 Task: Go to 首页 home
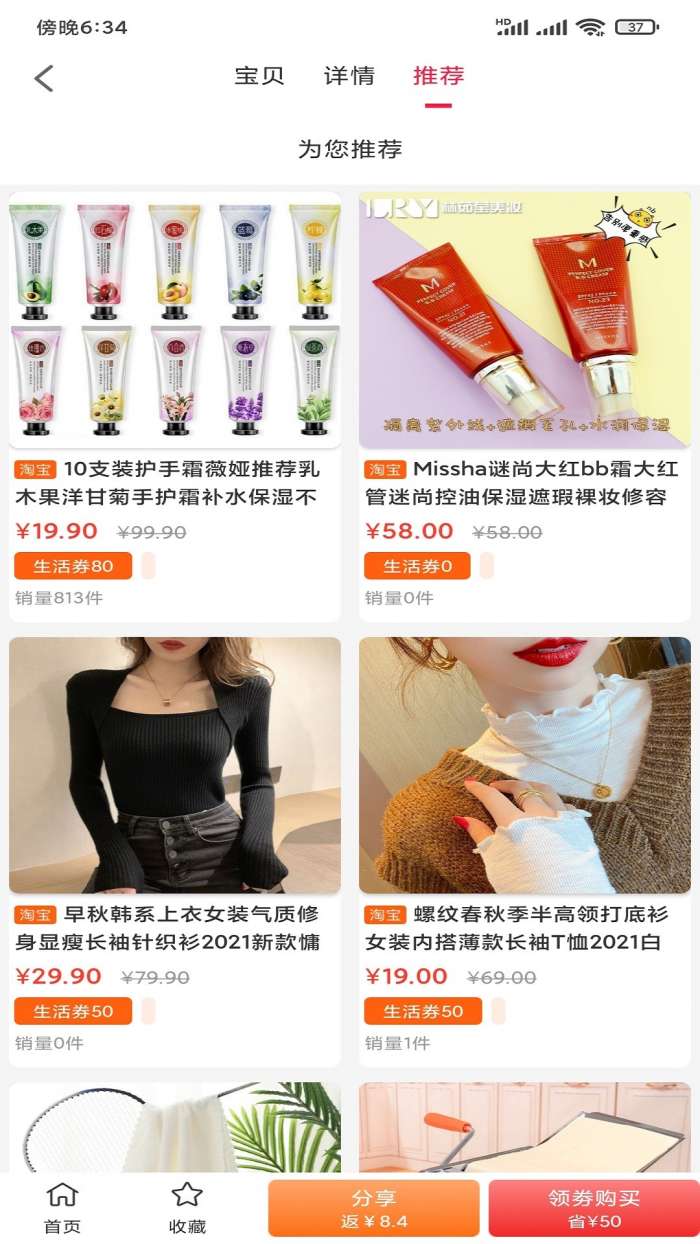pyautogui.click(x=62, y=1208)
